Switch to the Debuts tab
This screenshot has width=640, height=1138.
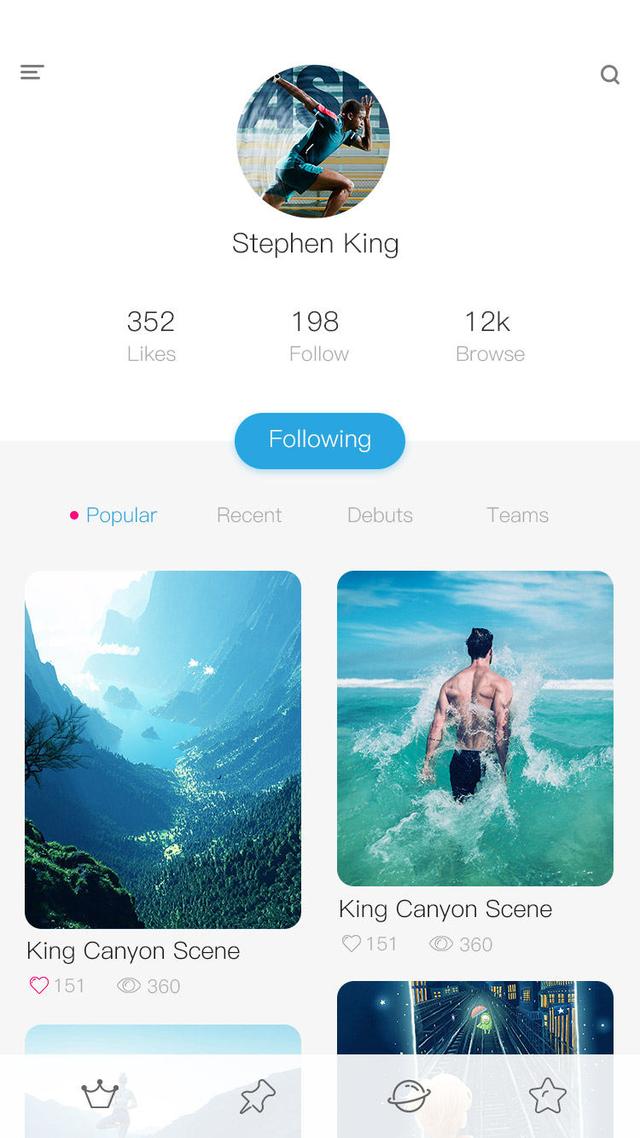(380, 515)
